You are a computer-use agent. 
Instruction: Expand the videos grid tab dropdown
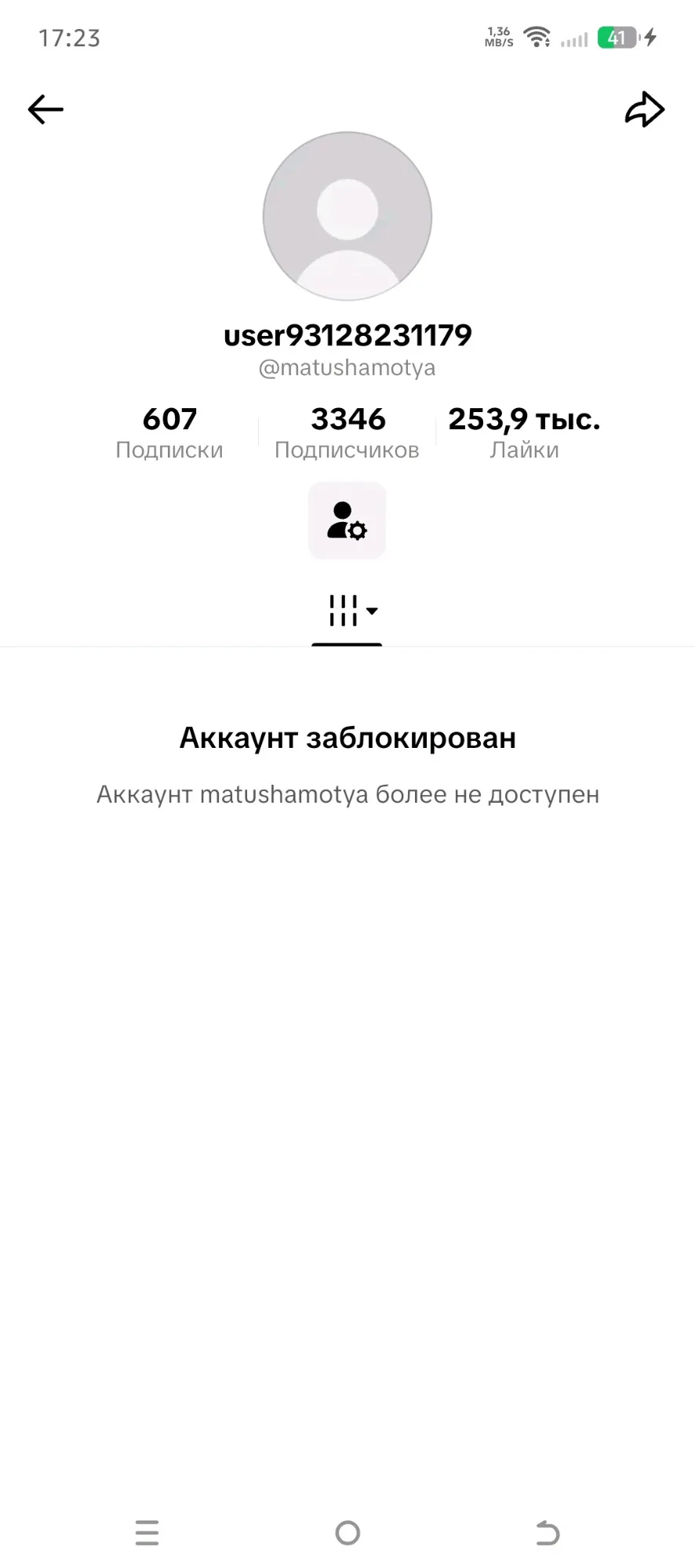[x=351, y=611]
